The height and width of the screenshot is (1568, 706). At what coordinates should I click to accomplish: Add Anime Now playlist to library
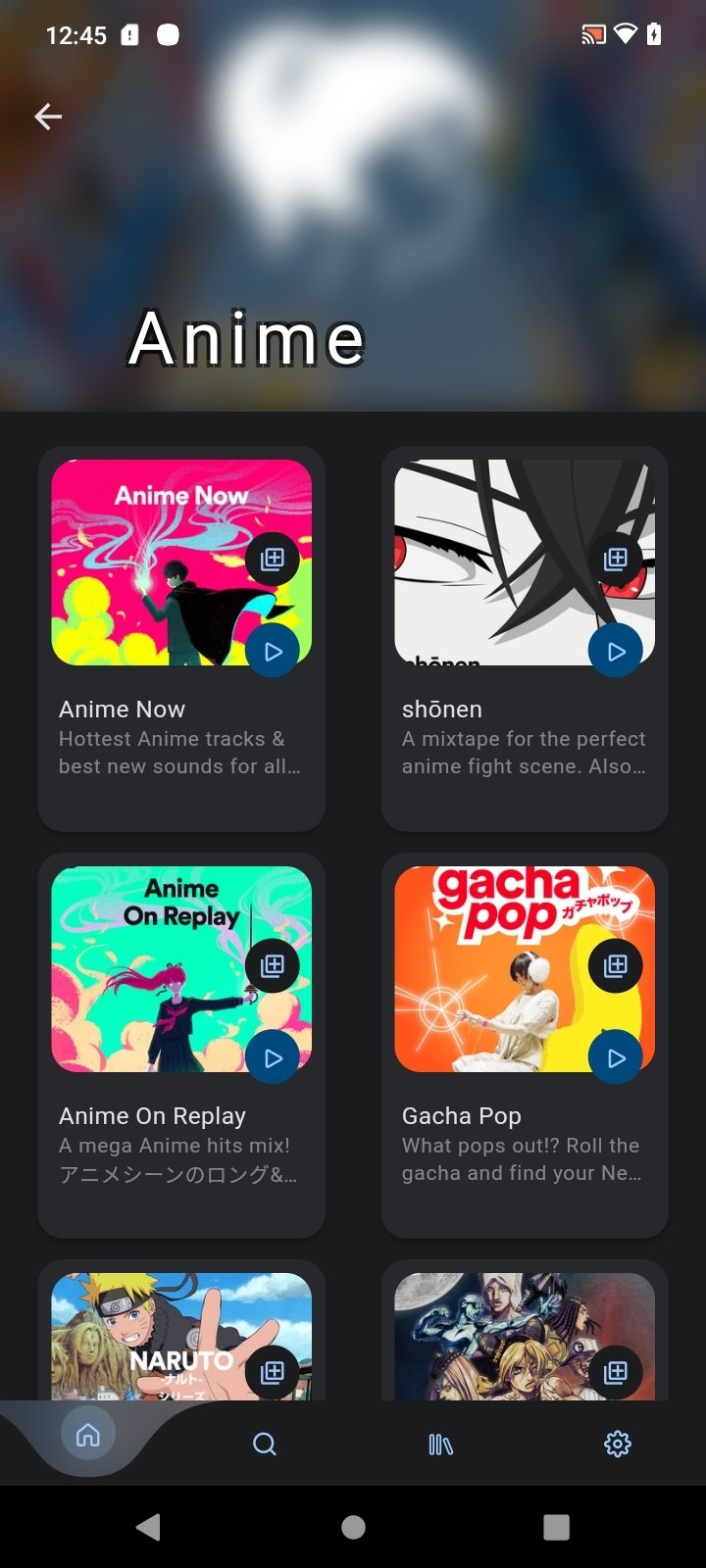point(273,559)
